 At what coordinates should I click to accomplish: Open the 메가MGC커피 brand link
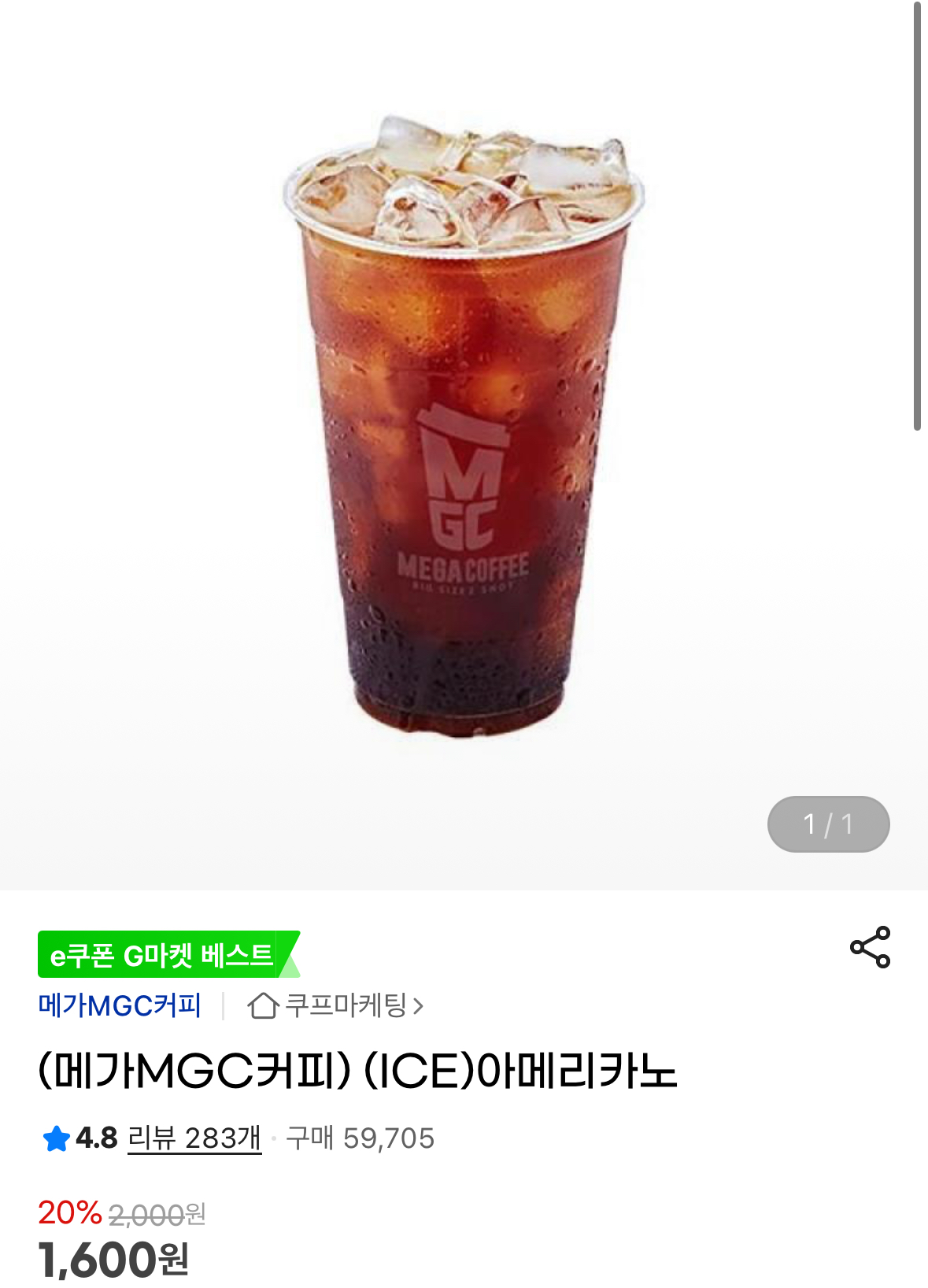coord(120,1005)
